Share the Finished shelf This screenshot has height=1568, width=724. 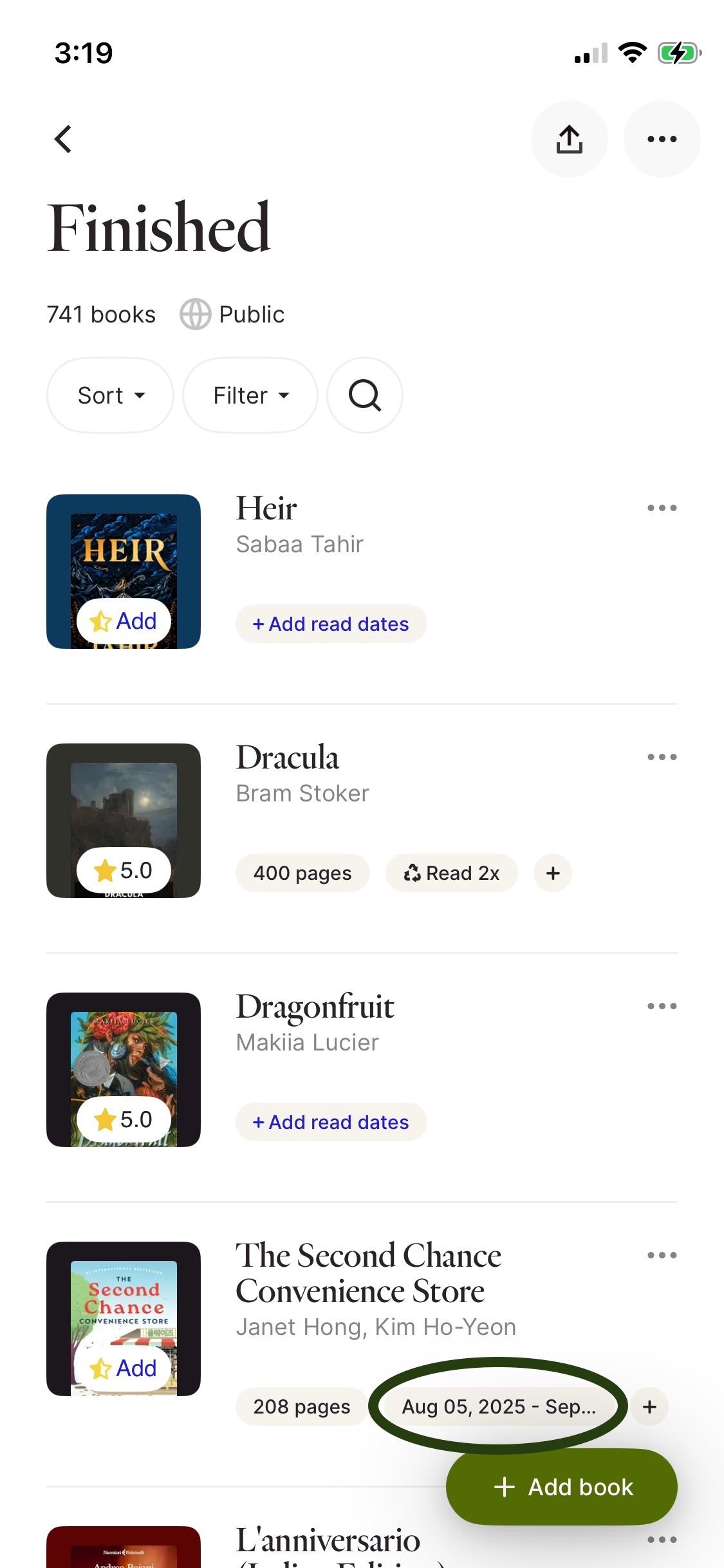point(569,139)
